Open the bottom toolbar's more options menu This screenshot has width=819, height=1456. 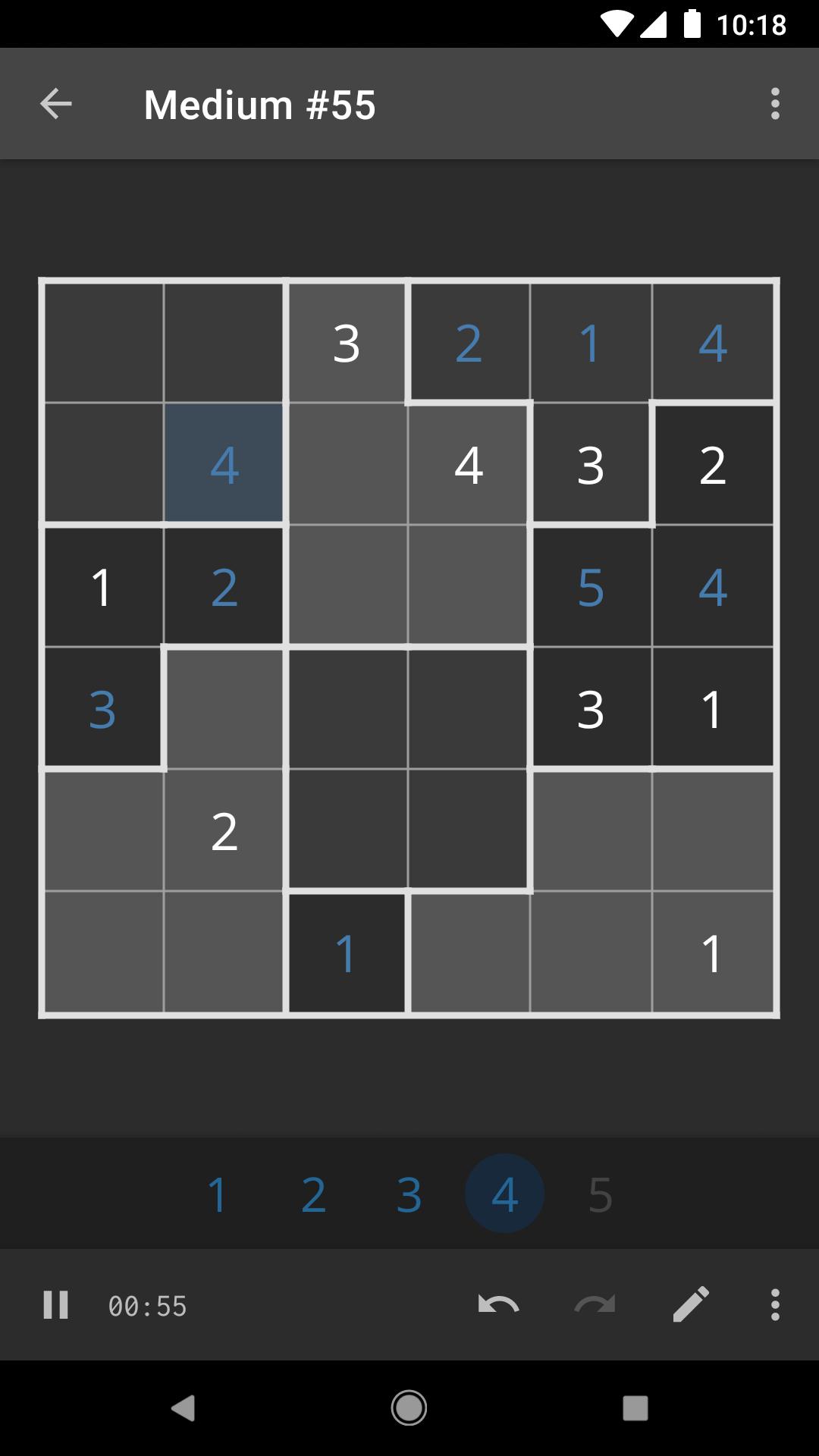pyautogui.click(x=774, y=1304)
